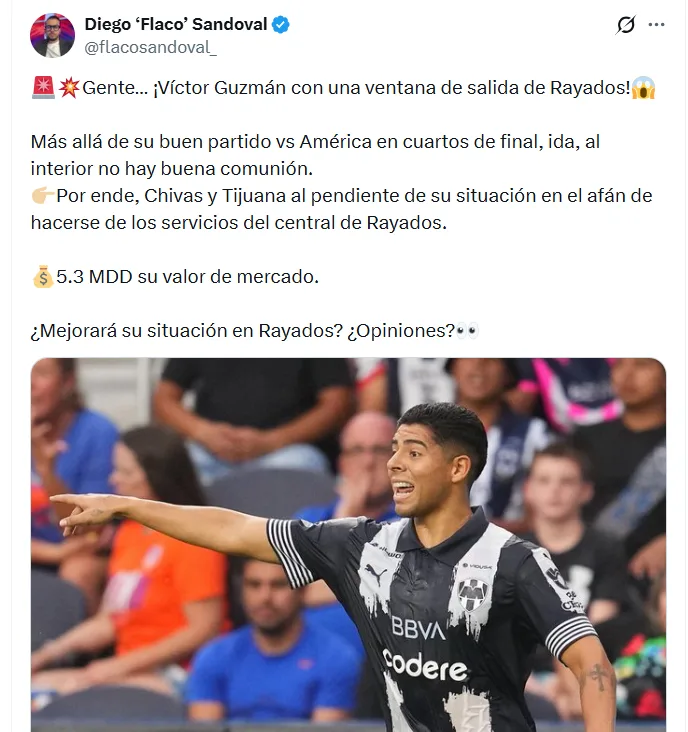View the attached Víctor Guzmán photo
Screen dimensions: 688x732
348,545
